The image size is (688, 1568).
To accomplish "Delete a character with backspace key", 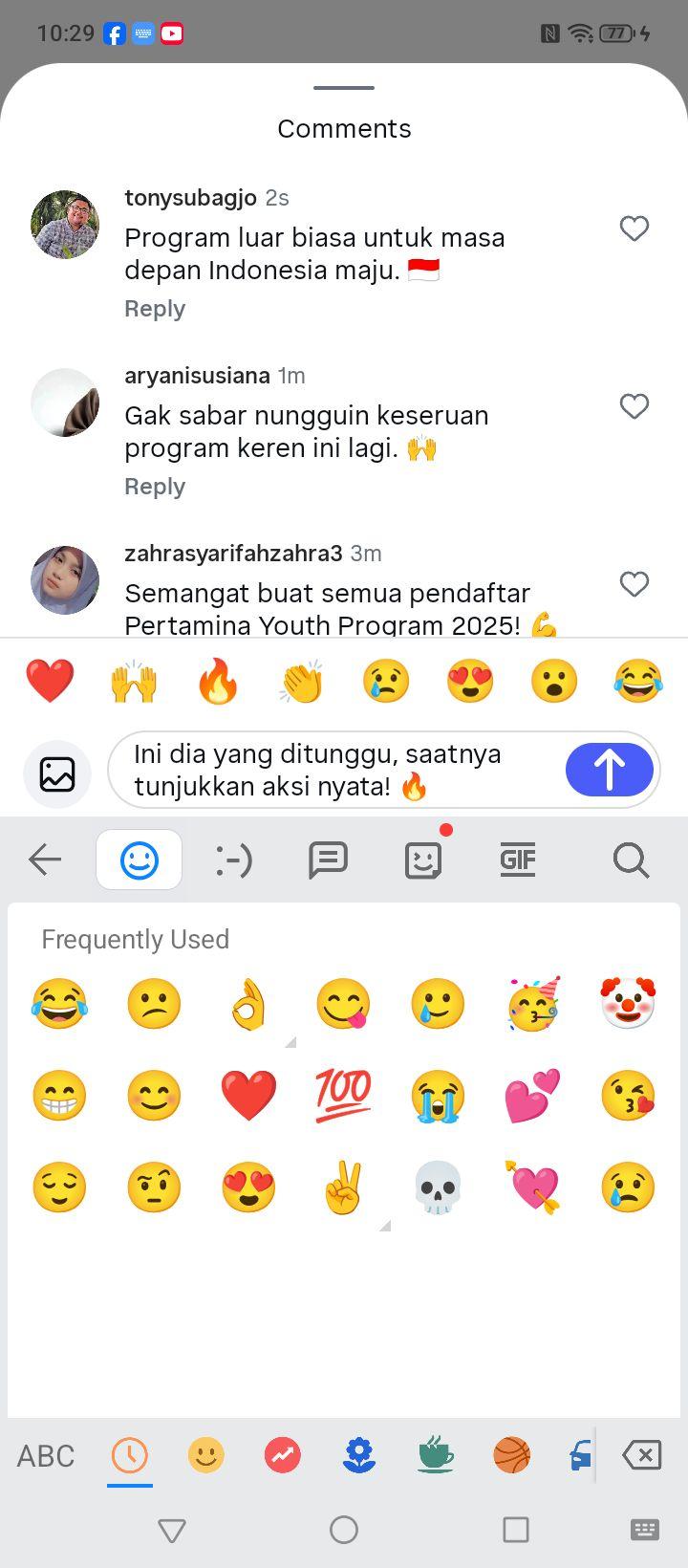I will coord(642,1456).
